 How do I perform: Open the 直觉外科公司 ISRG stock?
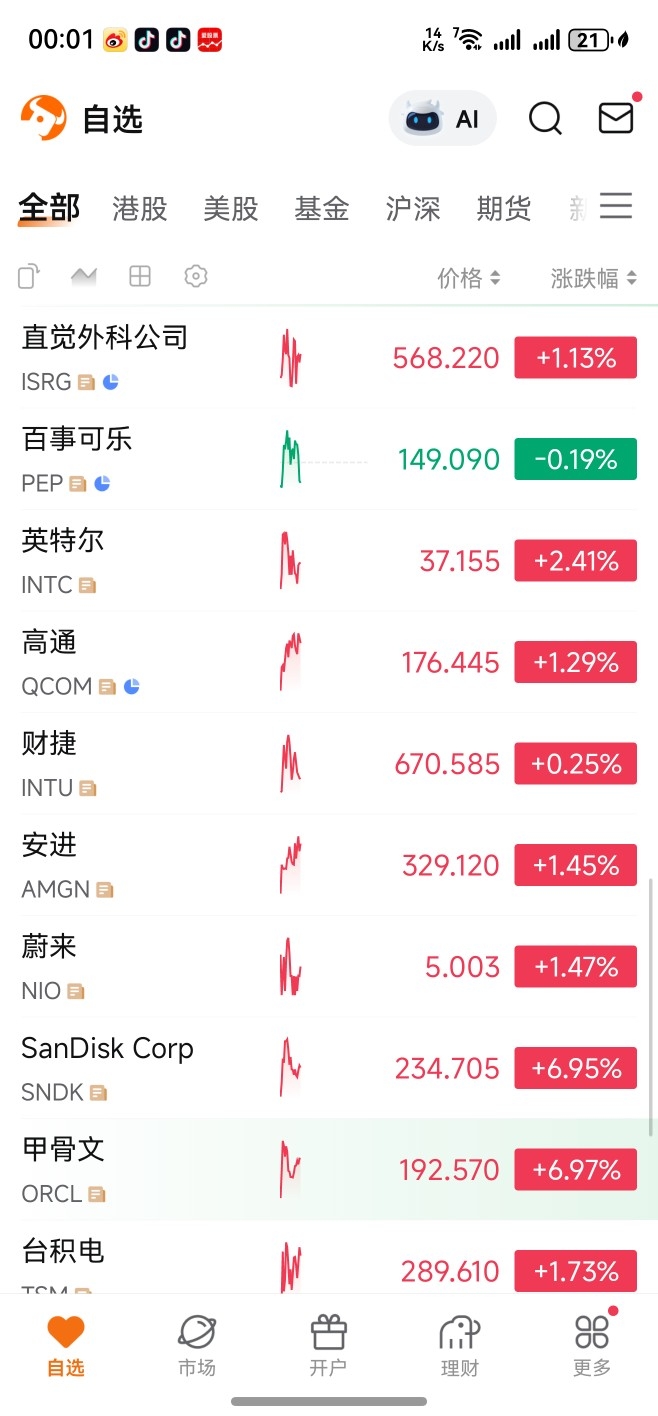pyautogui.click(x=105, y=357)
